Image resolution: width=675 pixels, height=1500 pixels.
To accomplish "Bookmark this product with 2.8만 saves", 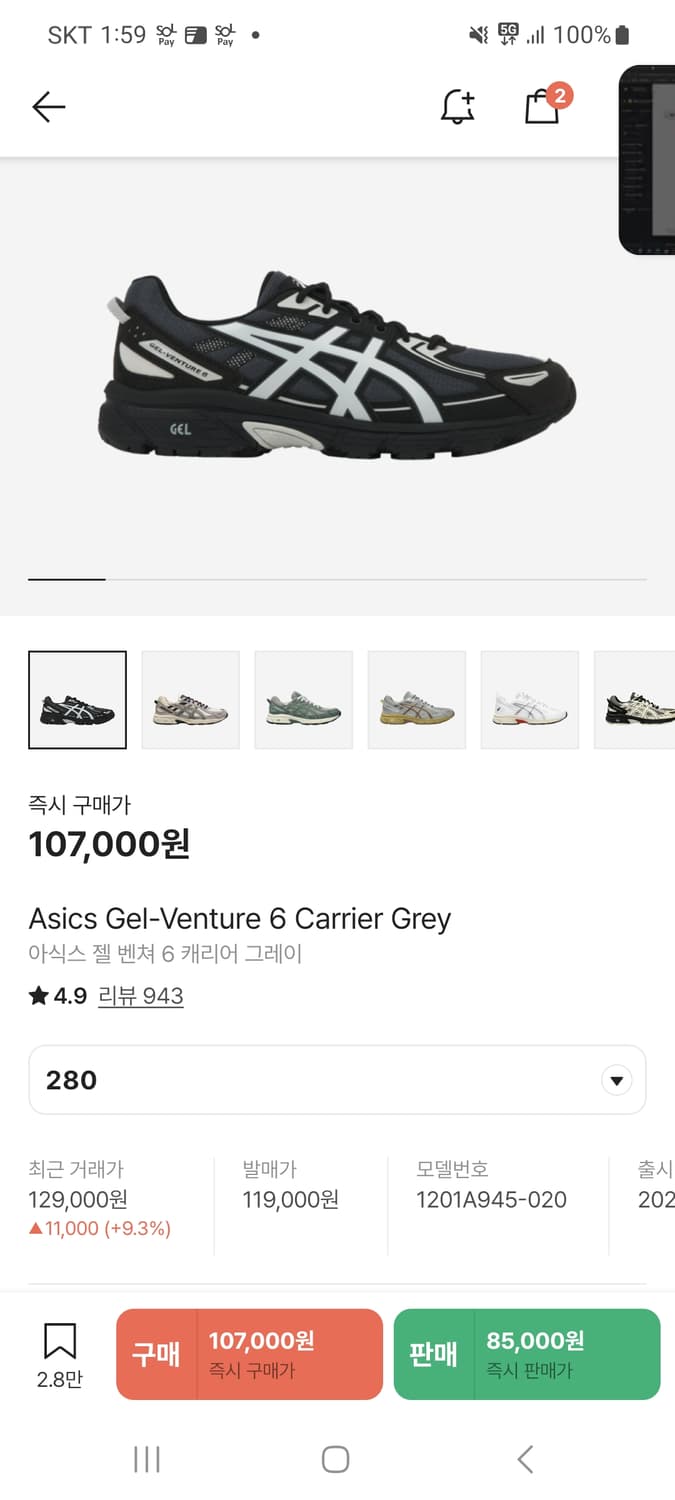I will tap(60, 1355).
